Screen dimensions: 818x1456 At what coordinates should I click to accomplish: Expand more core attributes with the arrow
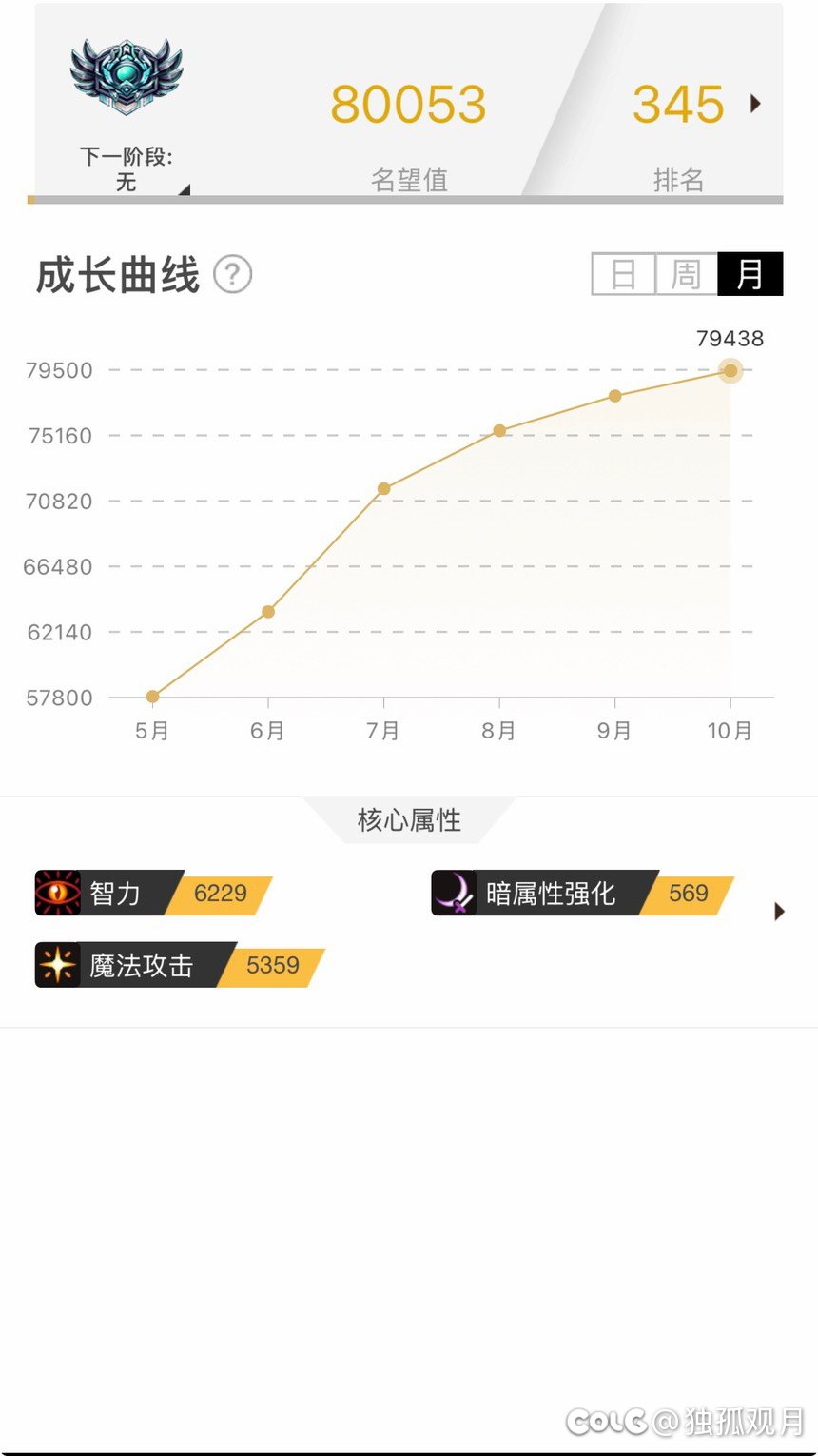pyautogui.click(x=780, y=912)
